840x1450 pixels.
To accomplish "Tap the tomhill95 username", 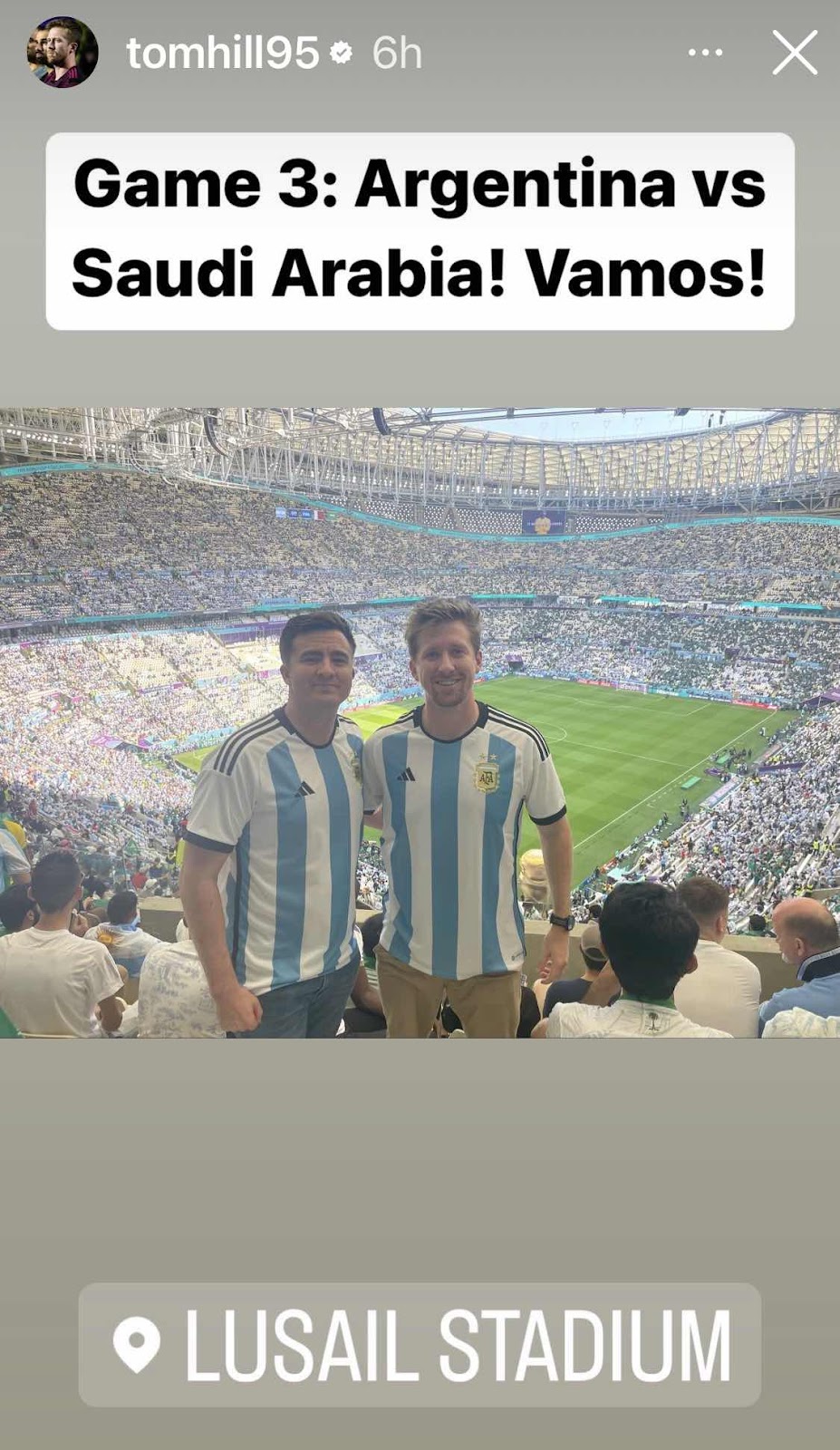I will (x=222, y=53).
